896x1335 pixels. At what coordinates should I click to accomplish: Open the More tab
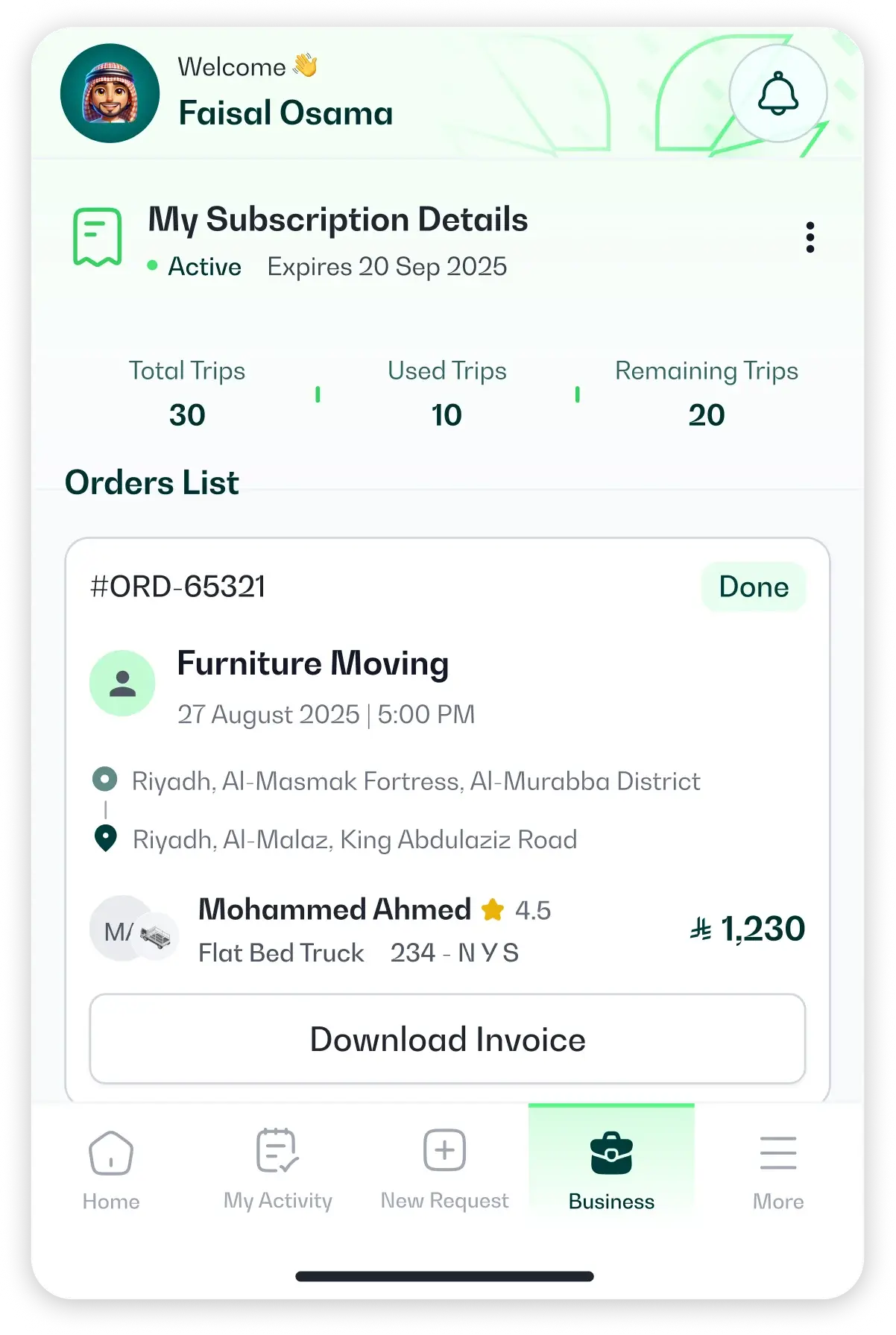click(777, 1167)
